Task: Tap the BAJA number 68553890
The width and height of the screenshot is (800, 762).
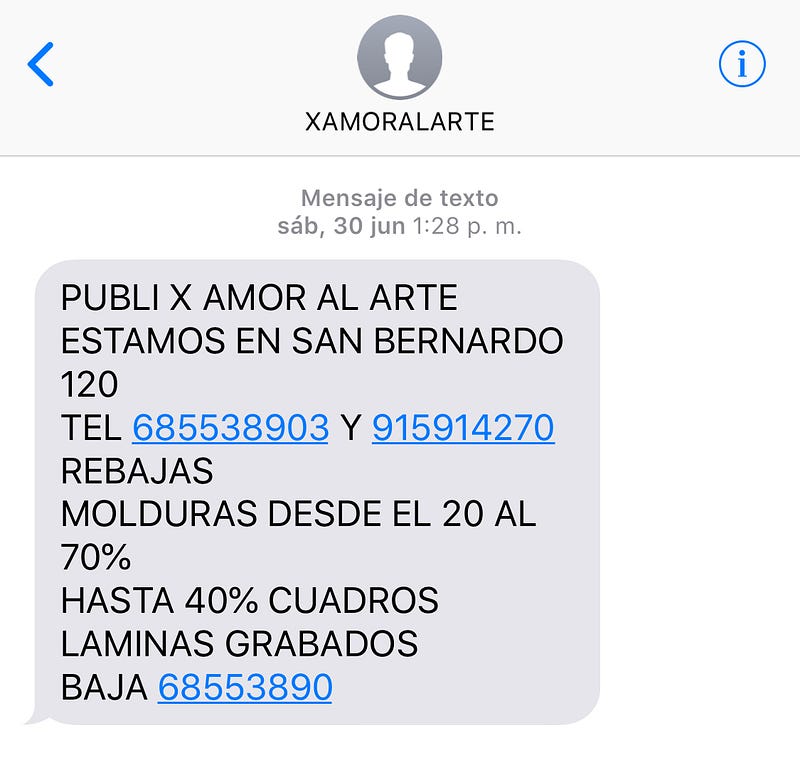Action: (245, 688)
